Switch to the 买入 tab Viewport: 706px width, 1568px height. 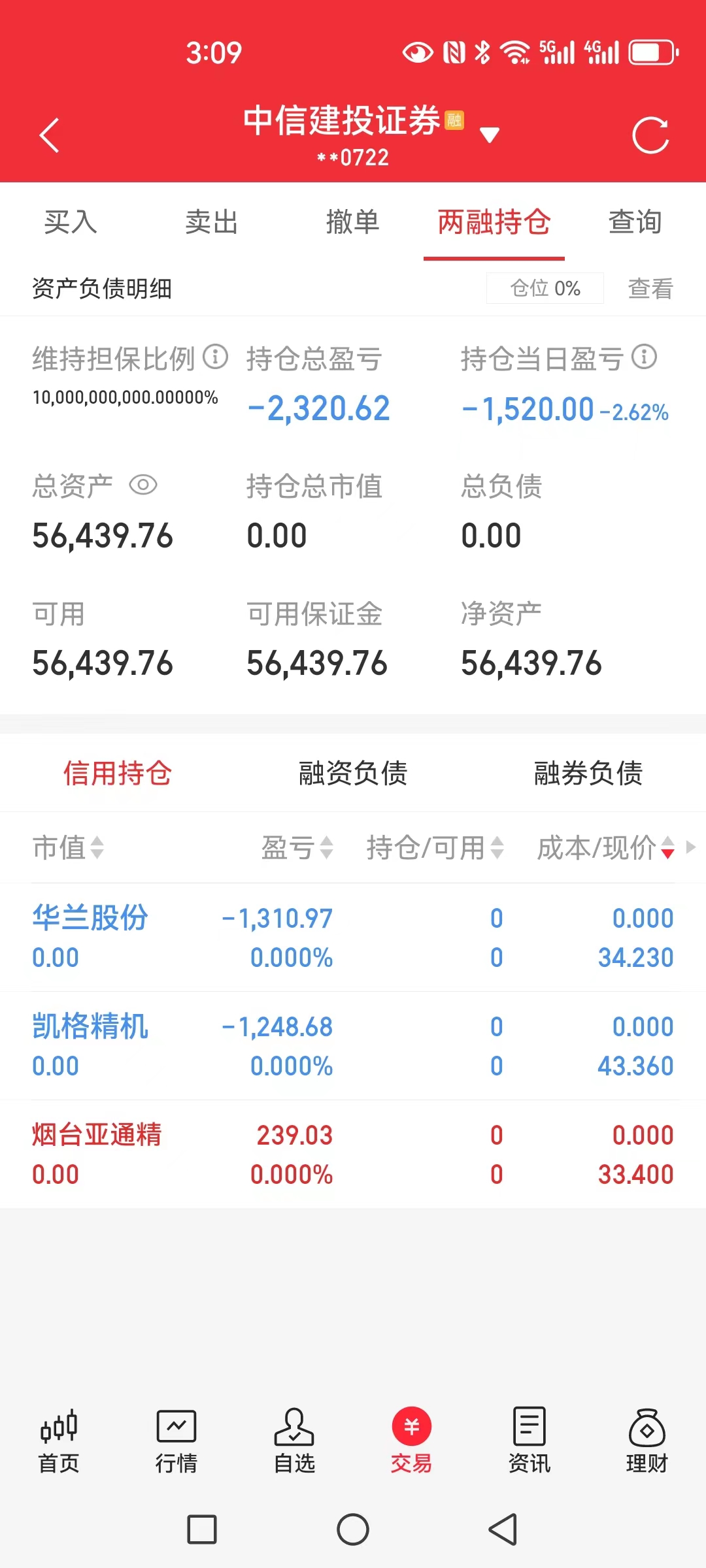point(71,222)
